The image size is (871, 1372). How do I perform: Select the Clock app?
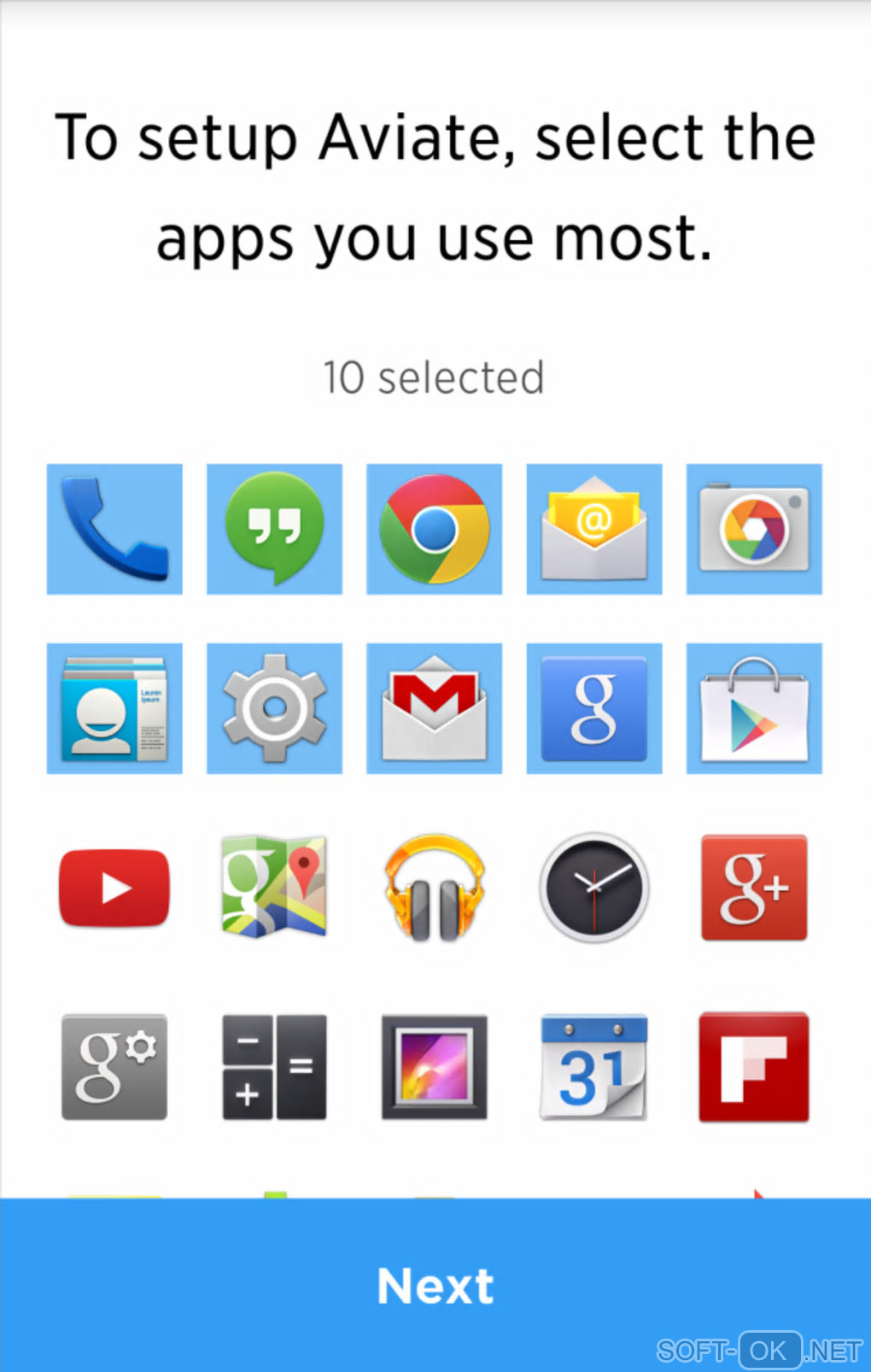(x=594, y=888)
